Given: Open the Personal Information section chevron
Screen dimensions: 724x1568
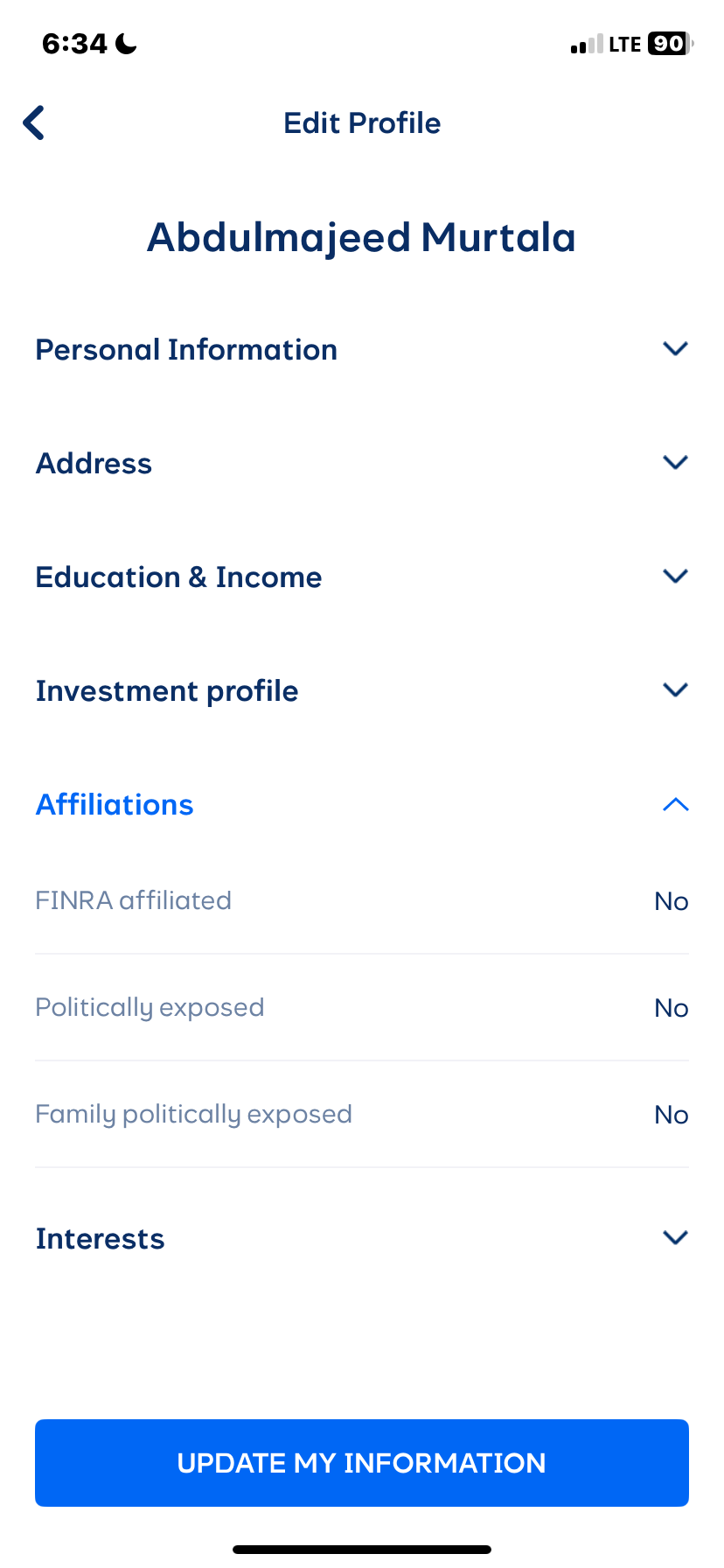Looking at the screenshot, I should click(674, 348).
